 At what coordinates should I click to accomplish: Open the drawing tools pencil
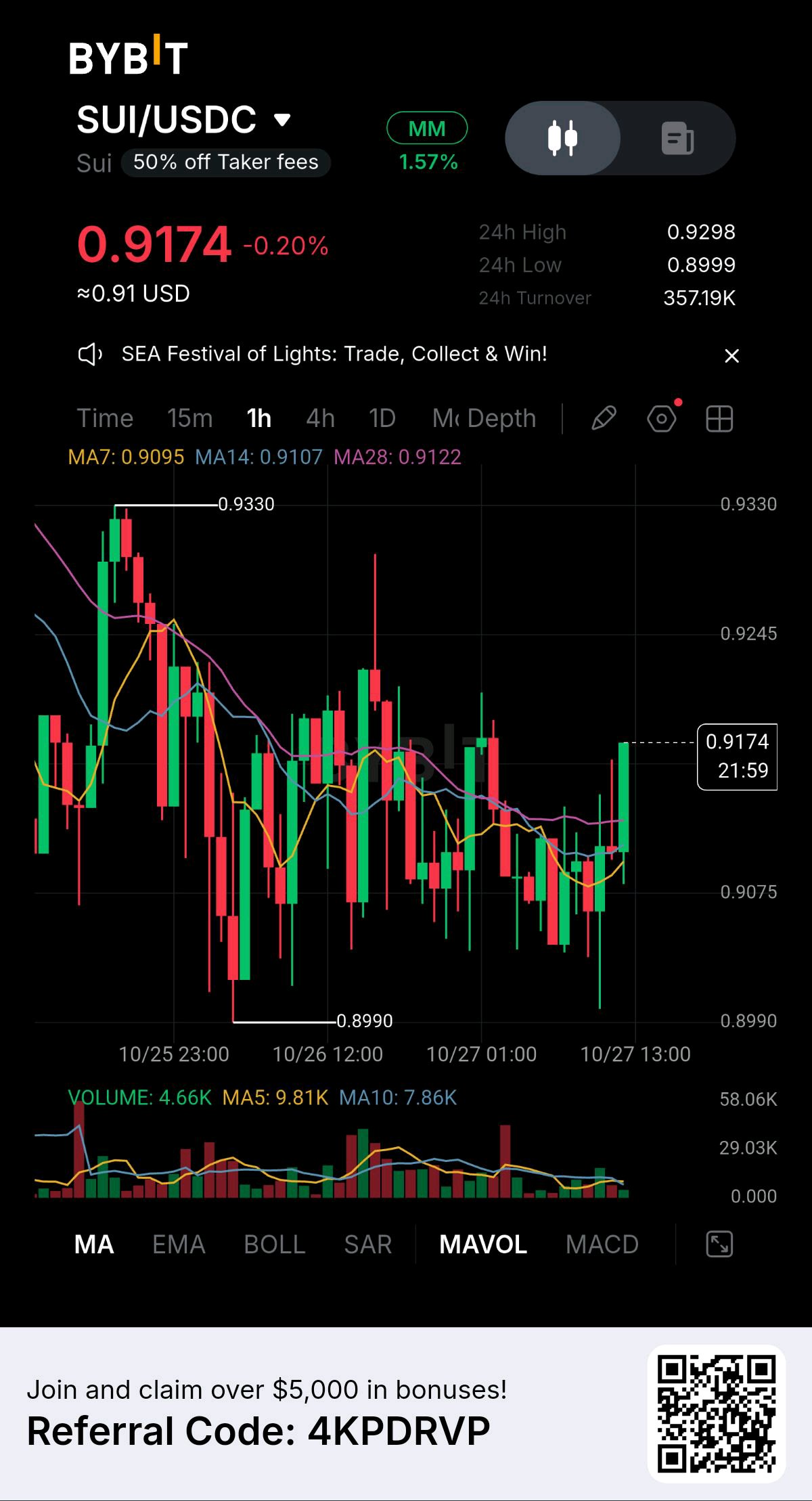point(604,418)
